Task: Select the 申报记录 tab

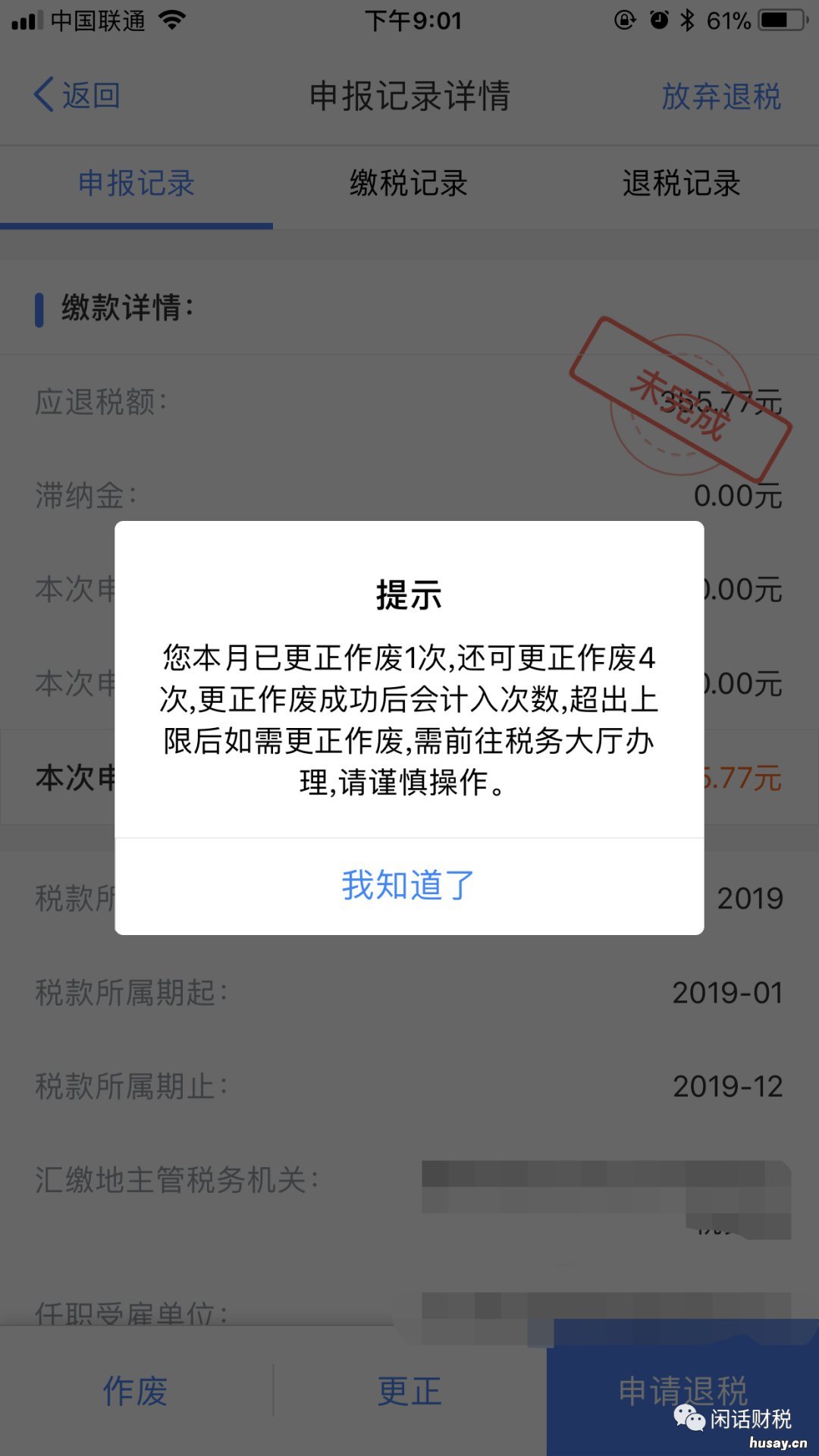Action: pyautogui.click(x=135, y=184)
